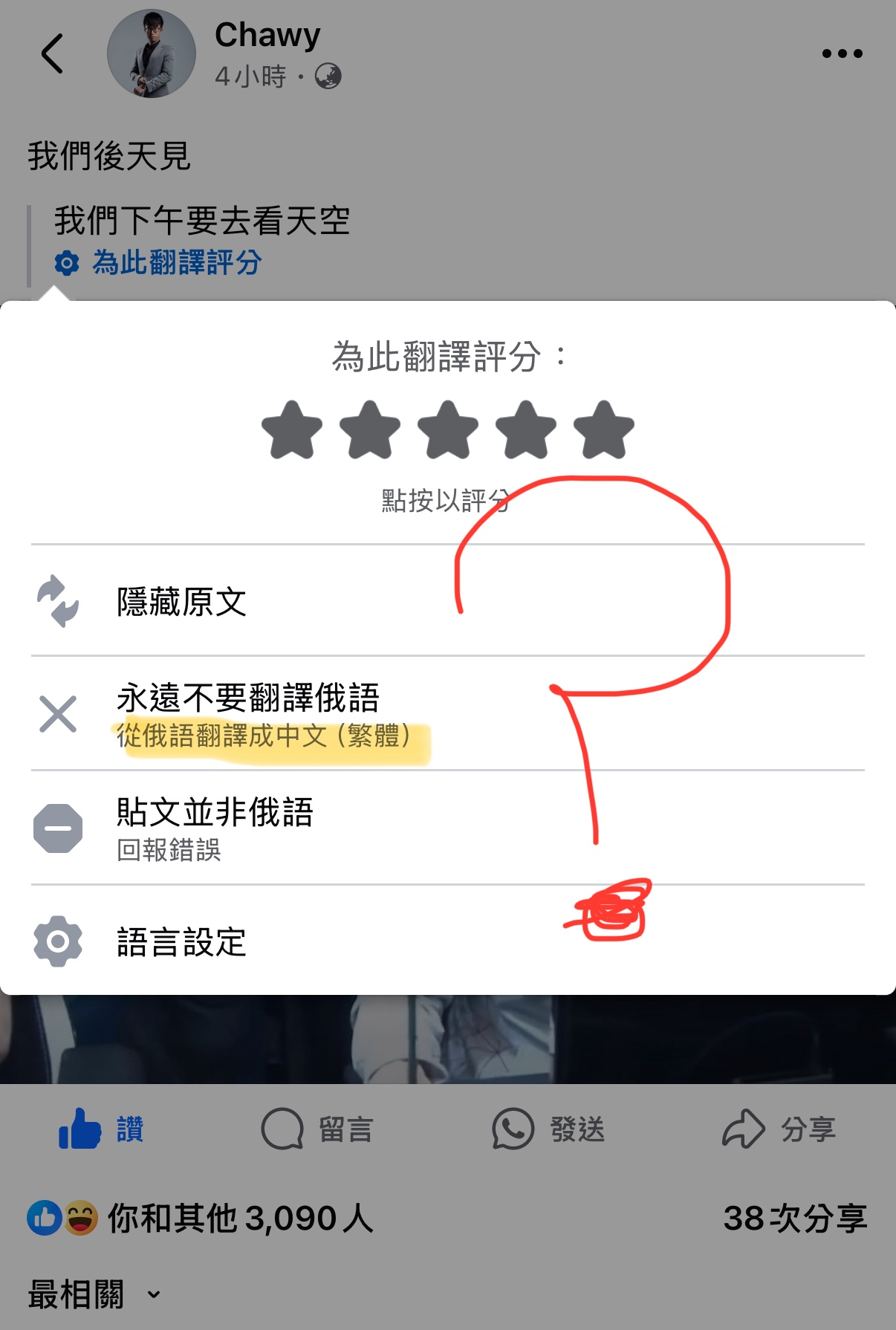Rate the translation with the first star
Screen dimensions: 896x1330
point(292,430)
